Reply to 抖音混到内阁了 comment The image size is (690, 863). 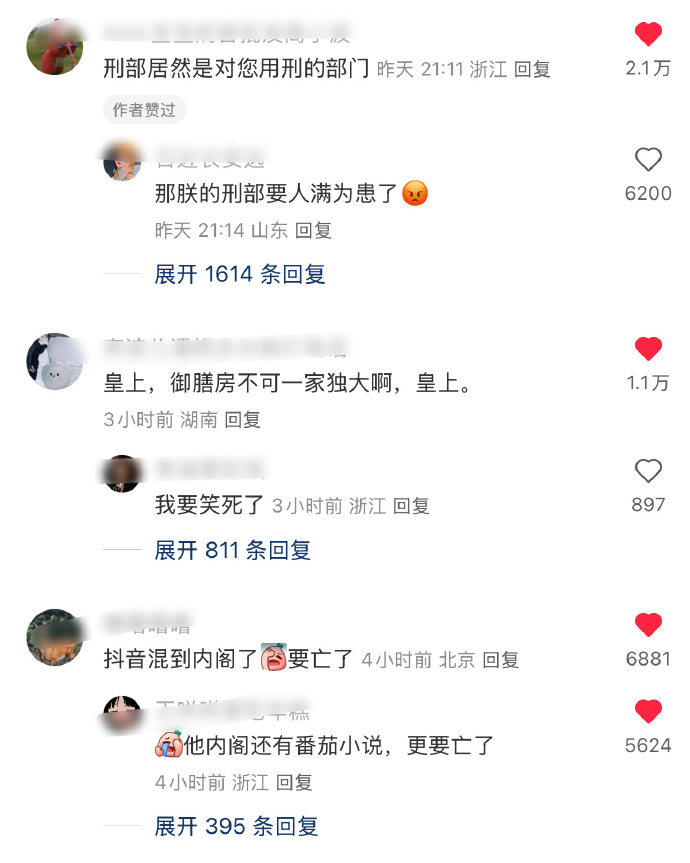pyautogui.click(x=501, y=660)
